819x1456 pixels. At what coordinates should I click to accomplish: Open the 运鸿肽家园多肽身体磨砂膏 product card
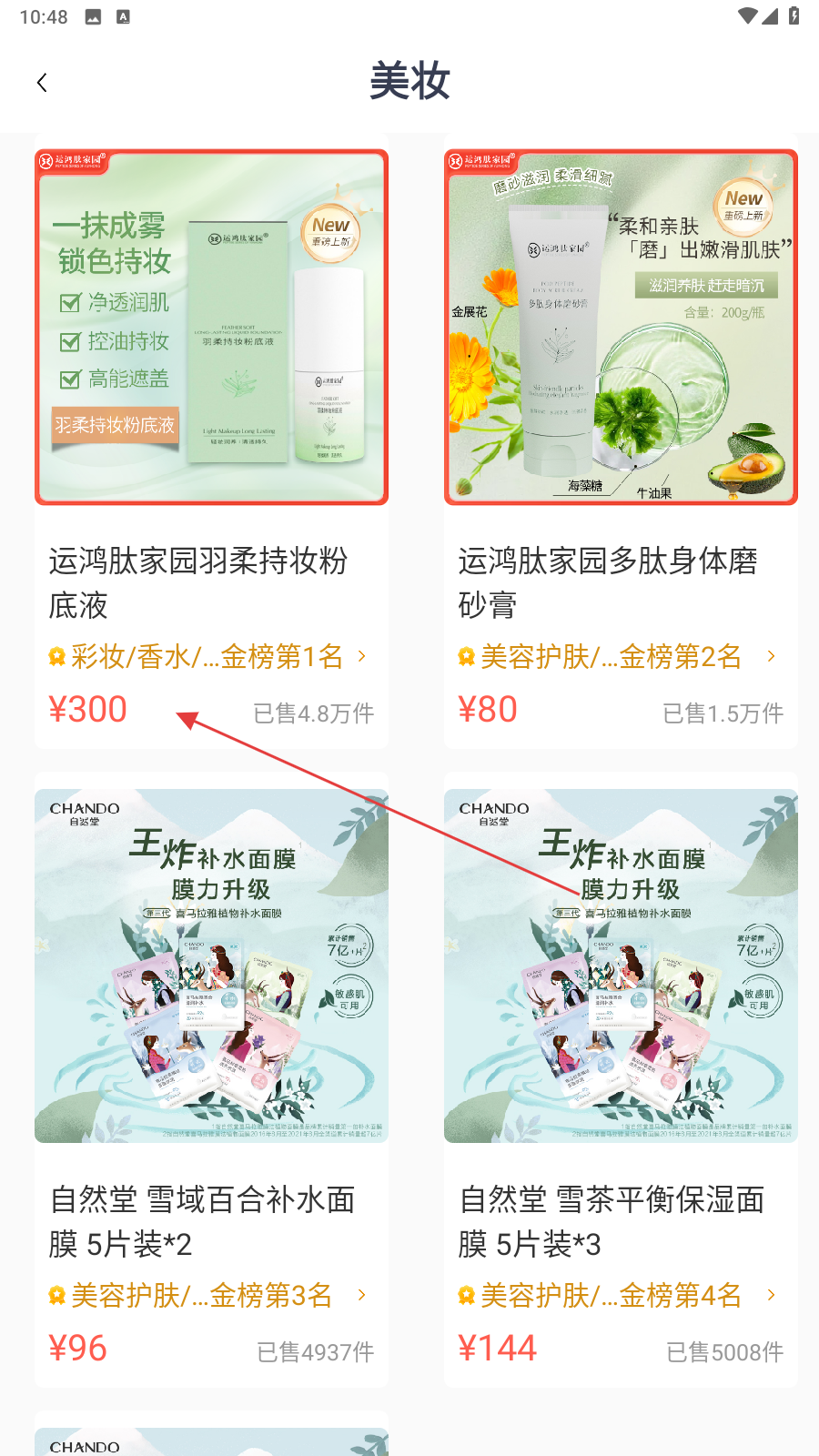click(x=621, y=441)
